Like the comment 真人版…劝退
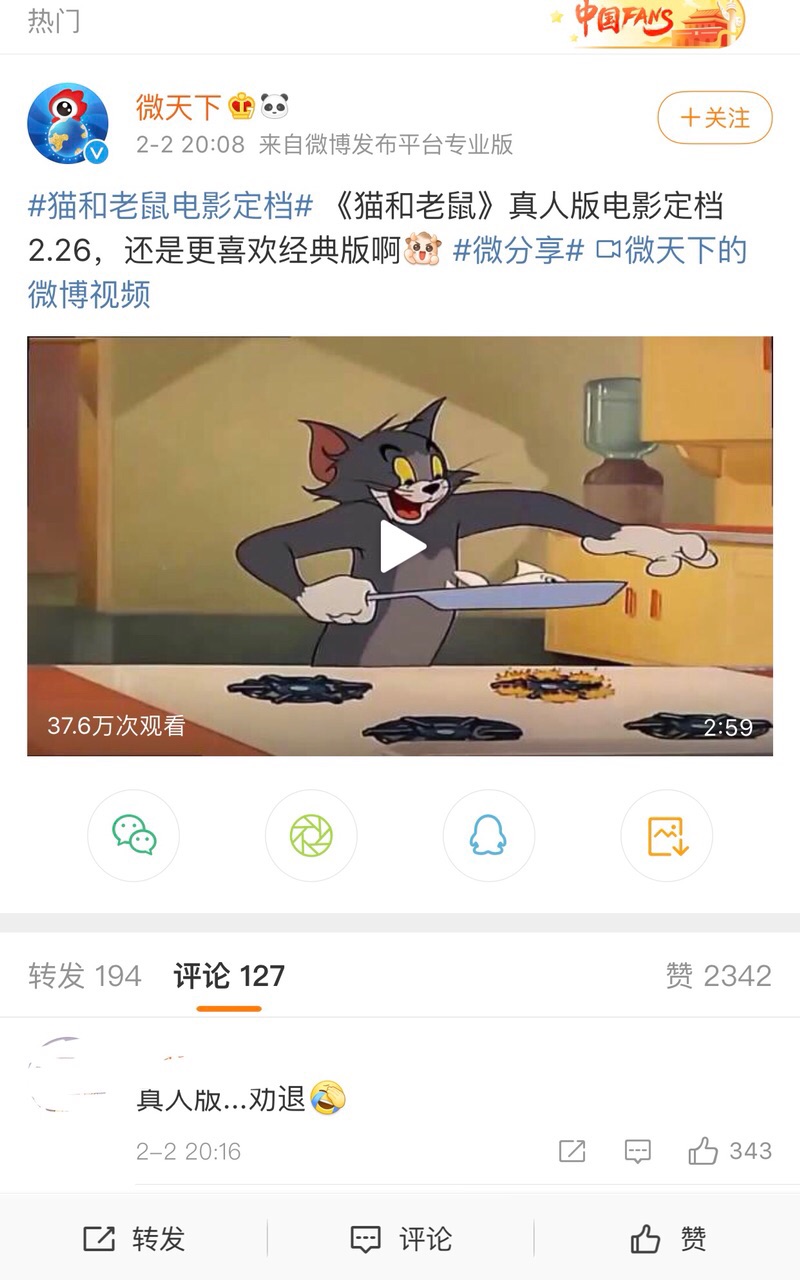Screen dimensions: 800x1280 pos(730,1151)
